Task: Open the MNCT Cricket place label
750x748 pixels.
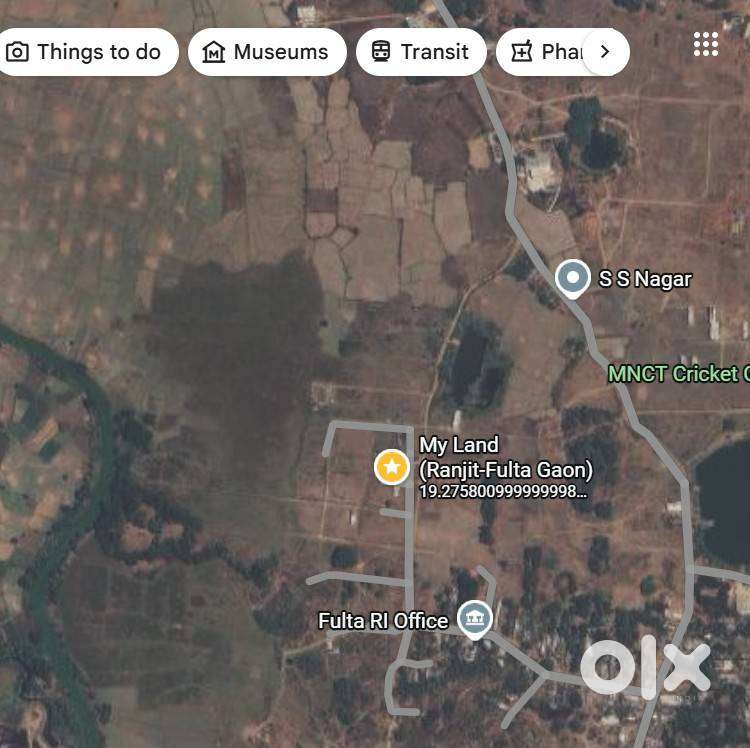Action: (x=679, y=374)
